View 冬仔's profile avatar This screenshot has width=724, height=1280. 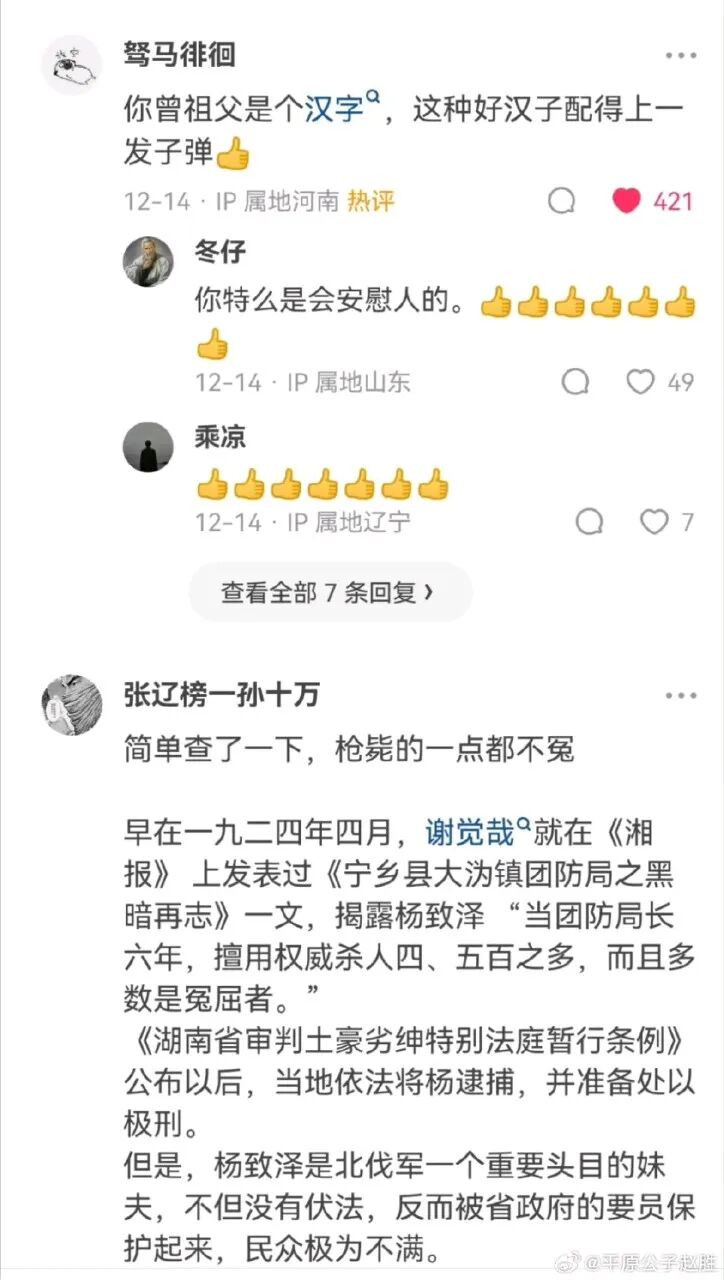tap(148, 262)
